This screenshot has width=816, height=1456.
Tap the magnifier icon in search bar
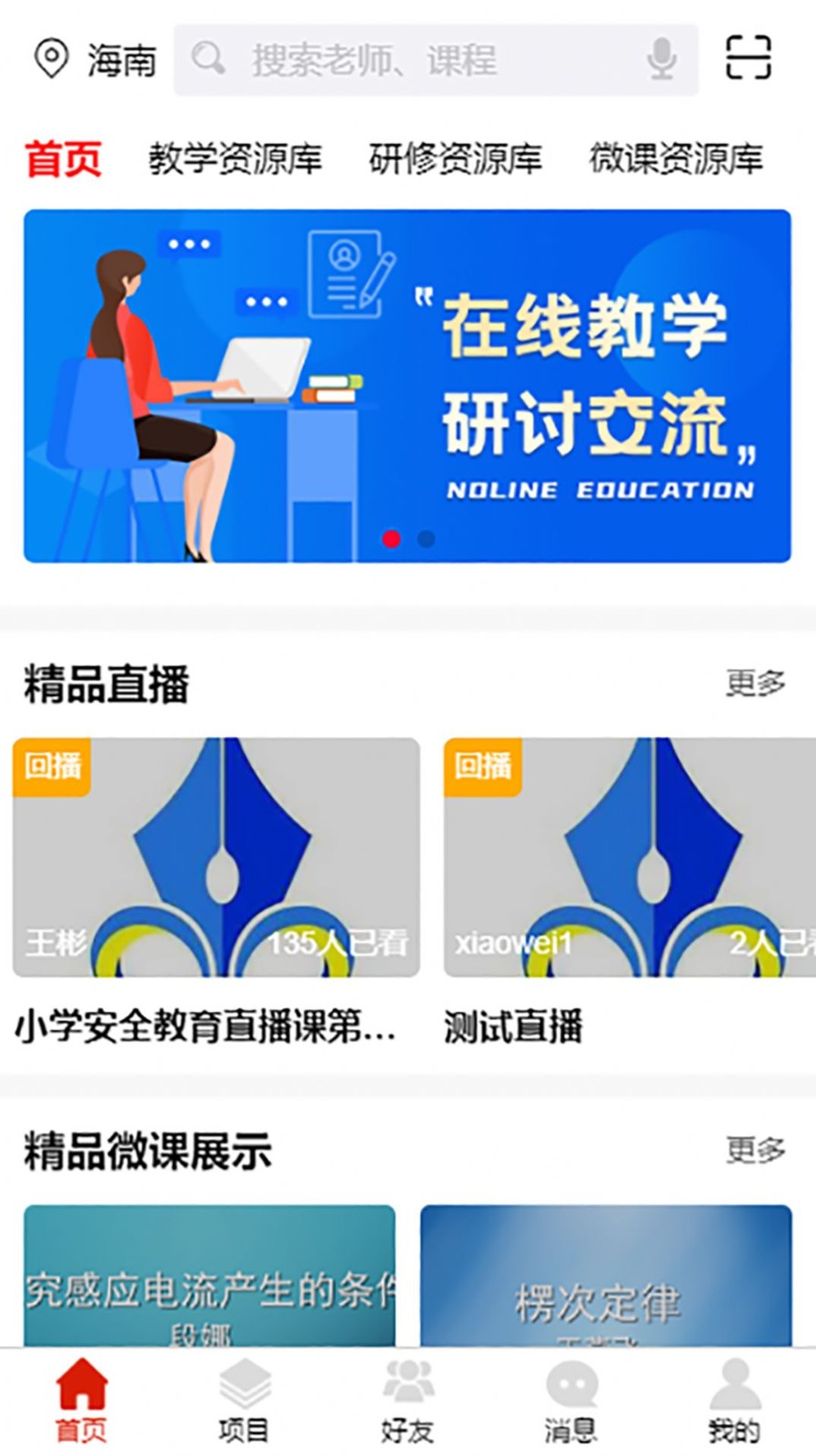pyautogui.click(x=207, y=58)
